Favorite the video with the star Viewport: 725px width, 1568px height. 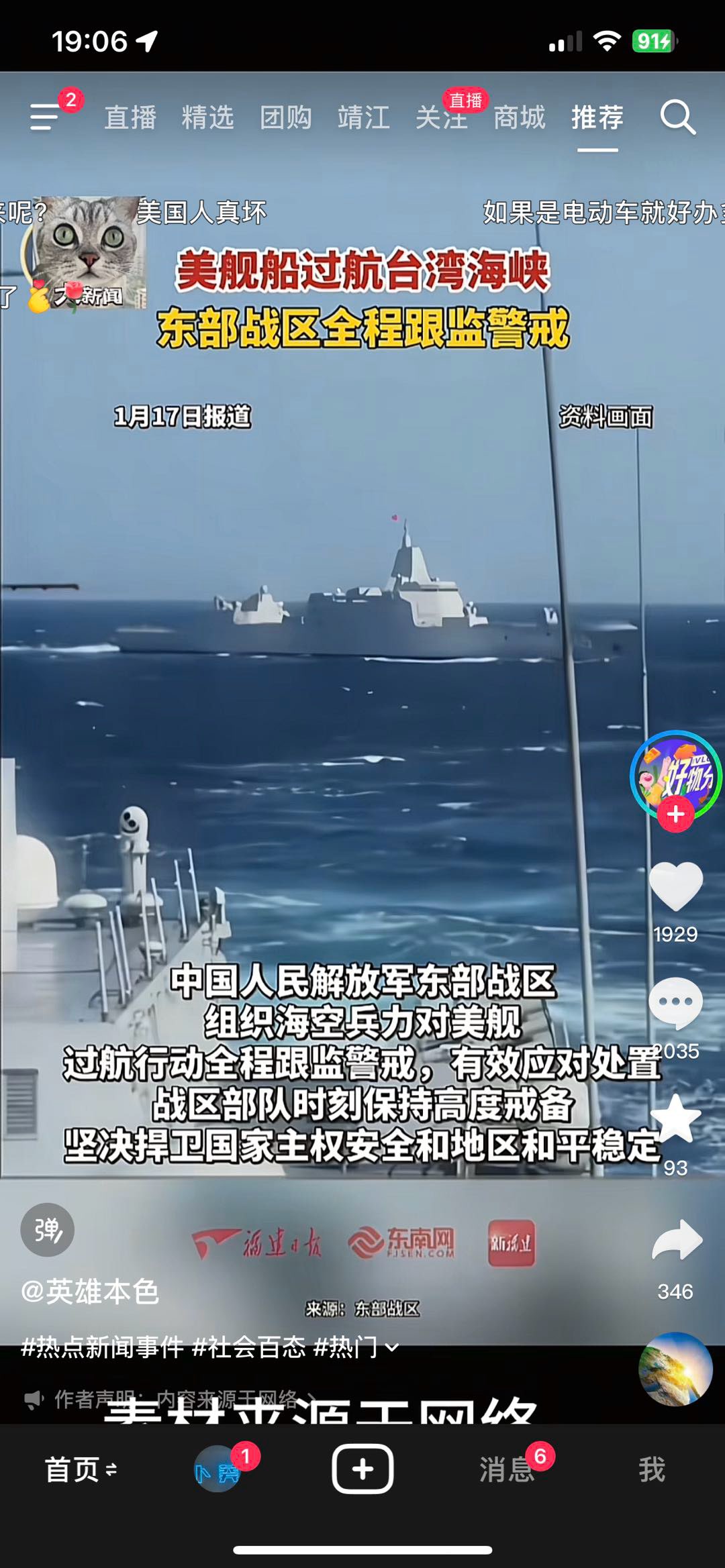click(675, 1119)
